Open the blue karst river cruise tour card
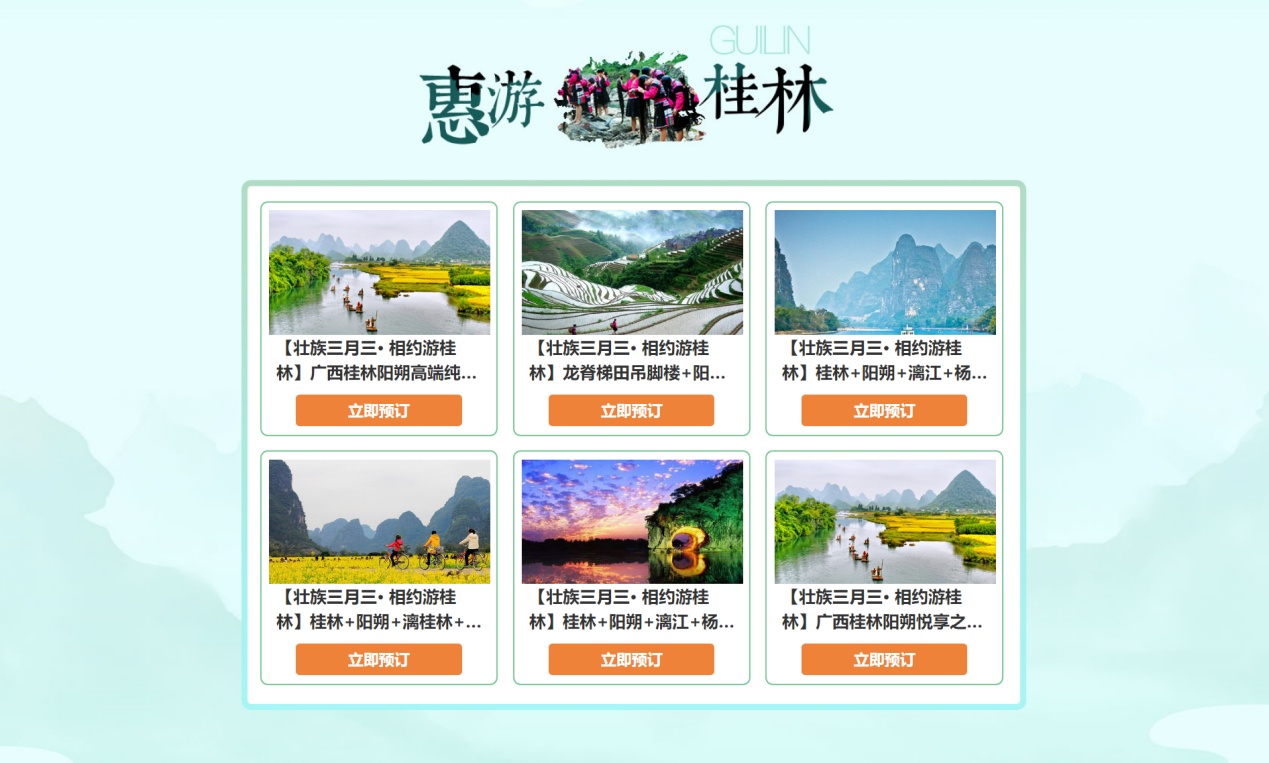 coord(885,272)
